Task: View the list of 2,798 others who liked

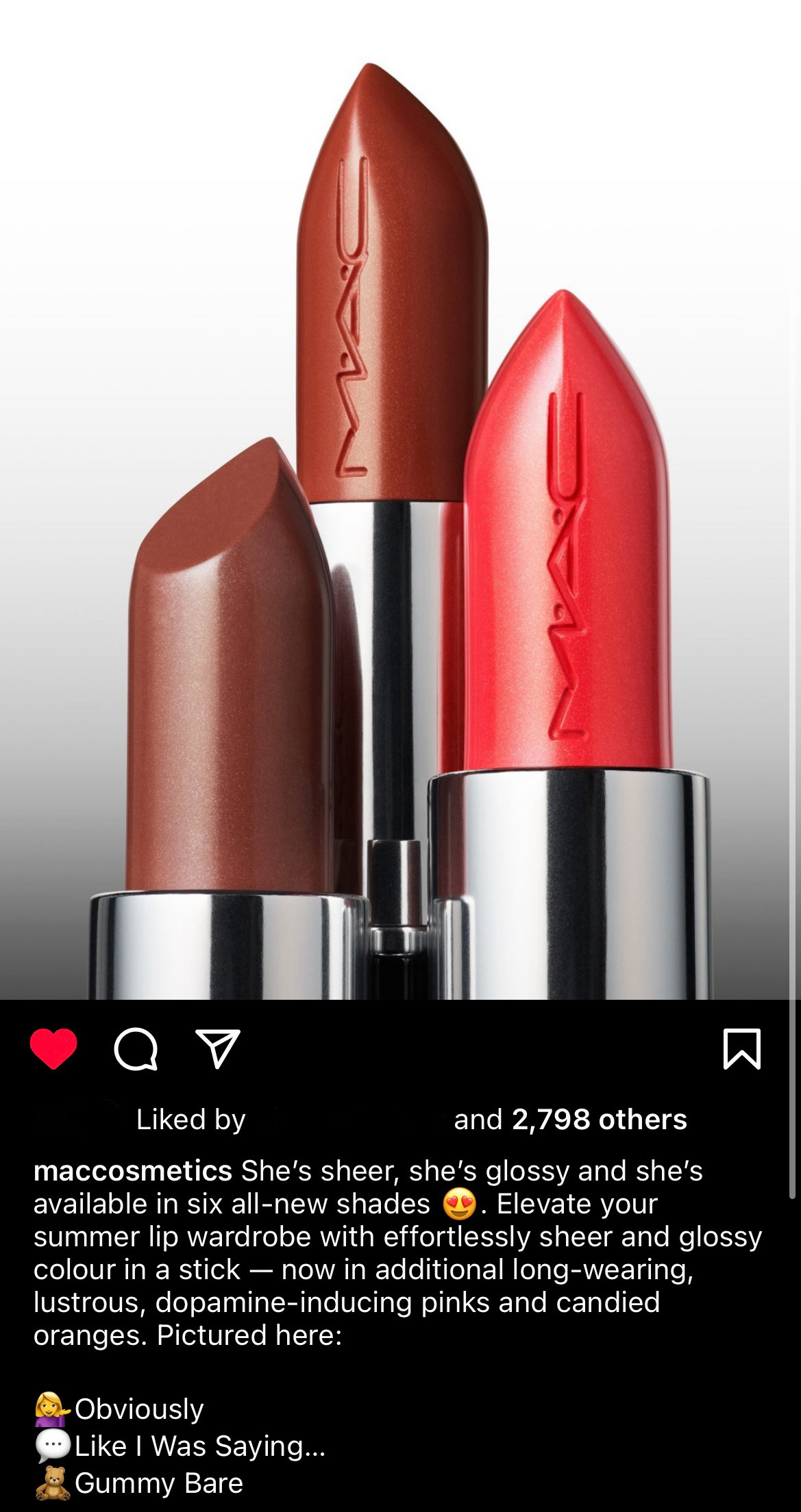Action: (x=599, y=1119)
